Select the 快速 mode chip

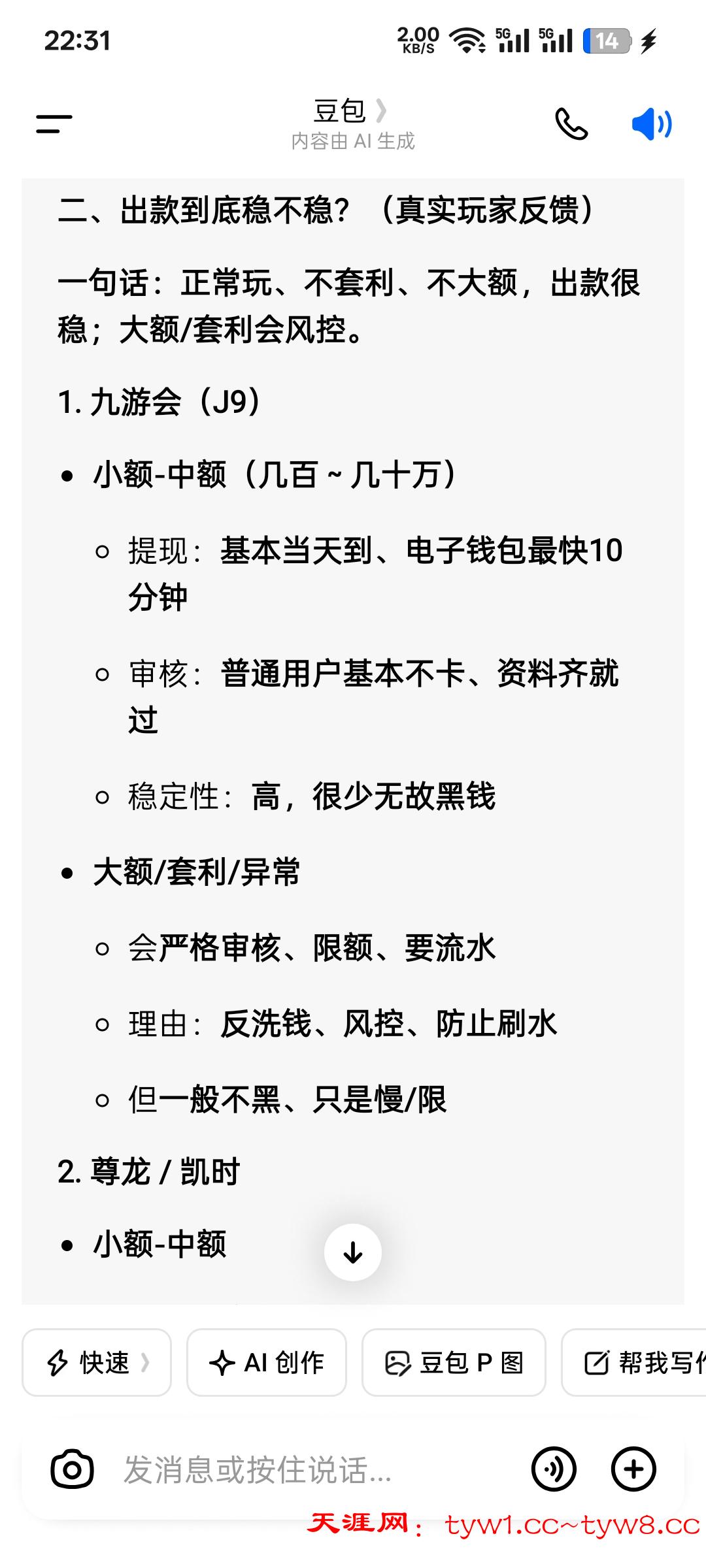point(97,1362)
